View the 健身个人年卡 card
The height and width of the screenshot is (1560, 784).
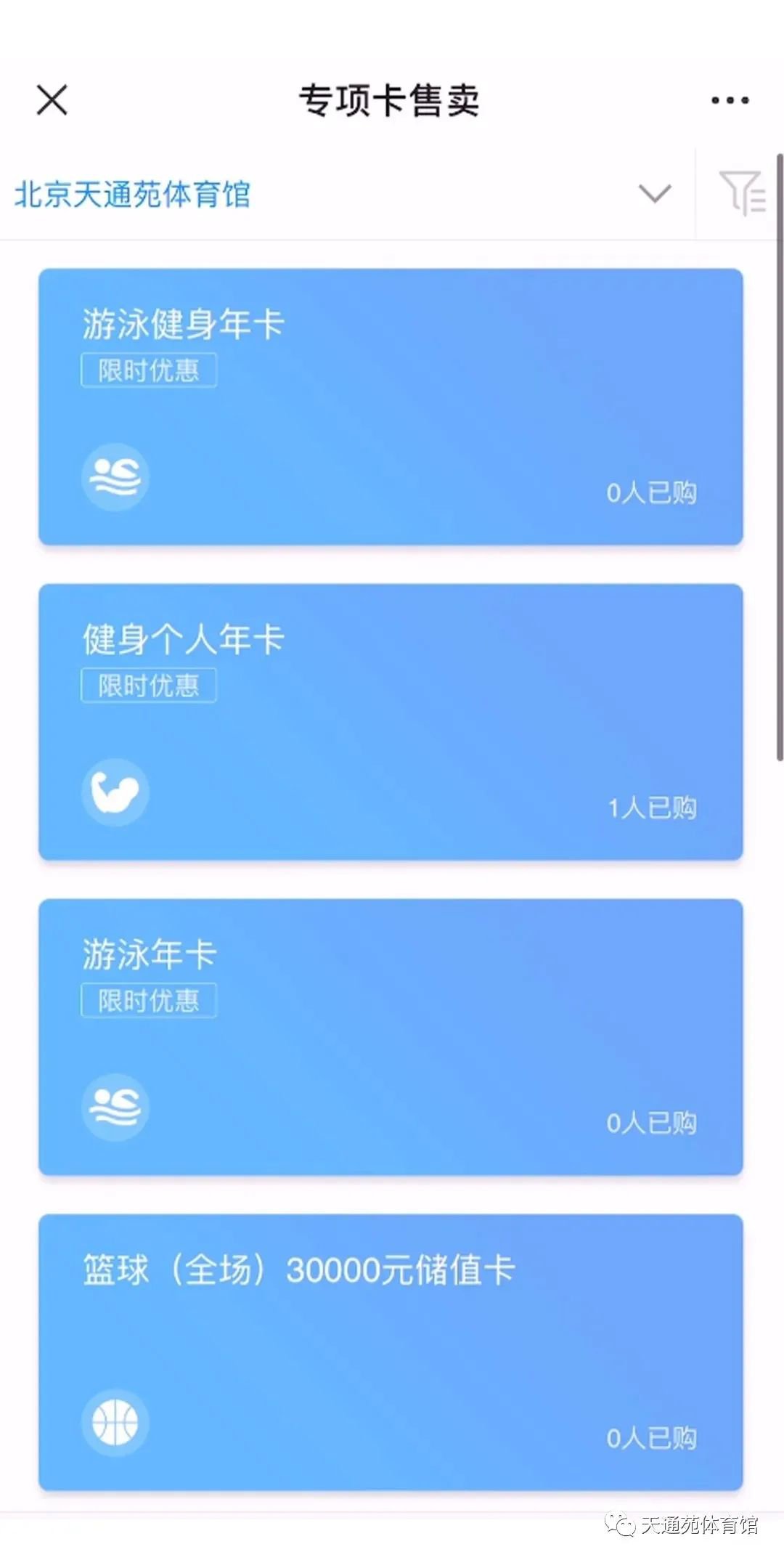391,722
